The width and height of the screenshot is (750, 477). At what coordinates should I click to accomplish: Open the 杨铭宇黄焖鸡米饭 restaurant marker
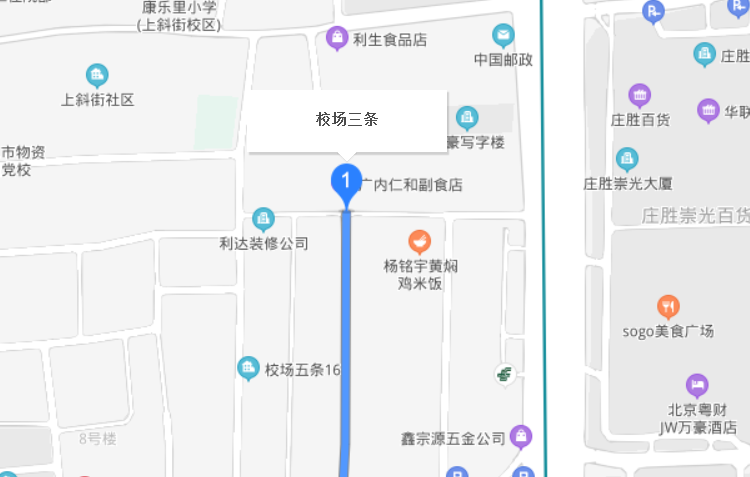point(420,241)
